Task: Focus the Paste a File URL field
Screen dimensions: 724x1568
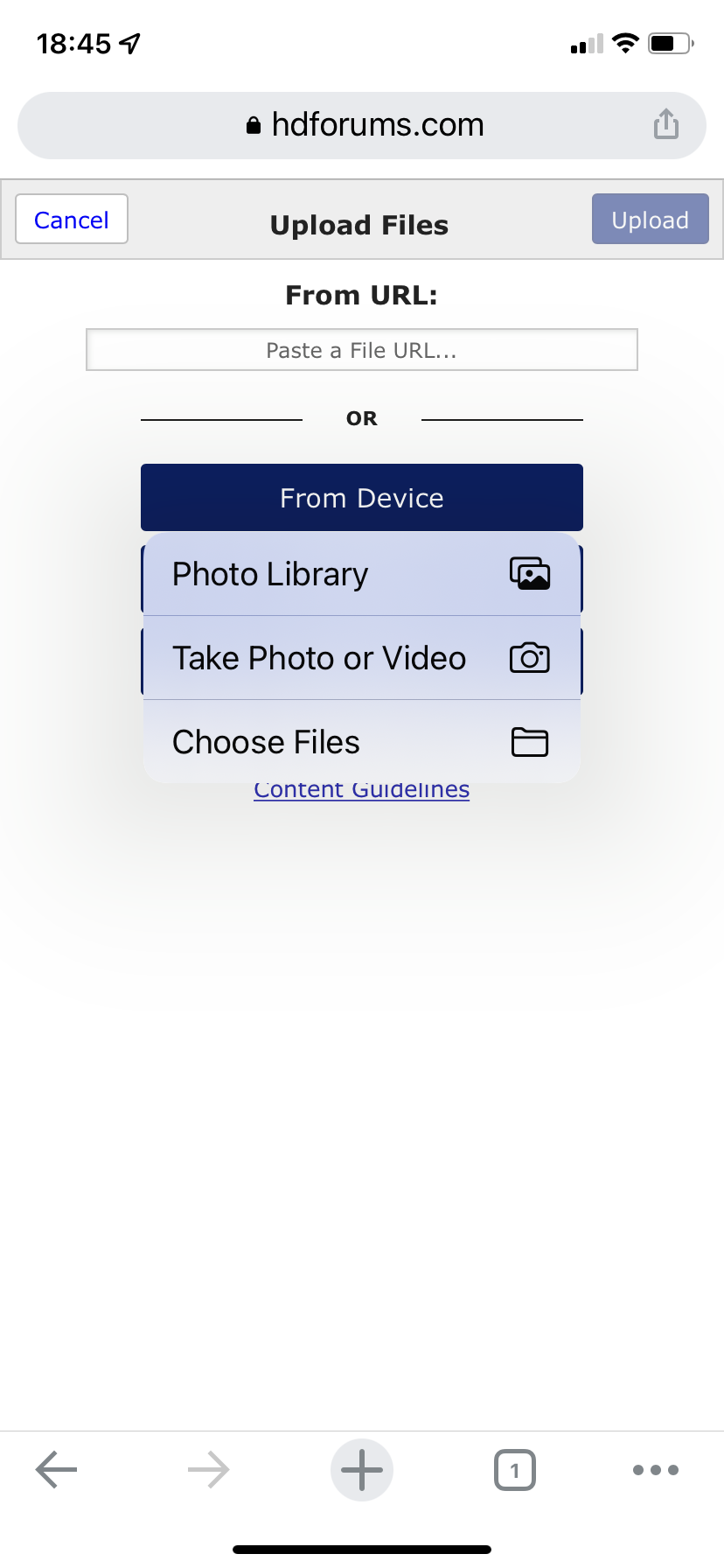Action: point(361,350)
